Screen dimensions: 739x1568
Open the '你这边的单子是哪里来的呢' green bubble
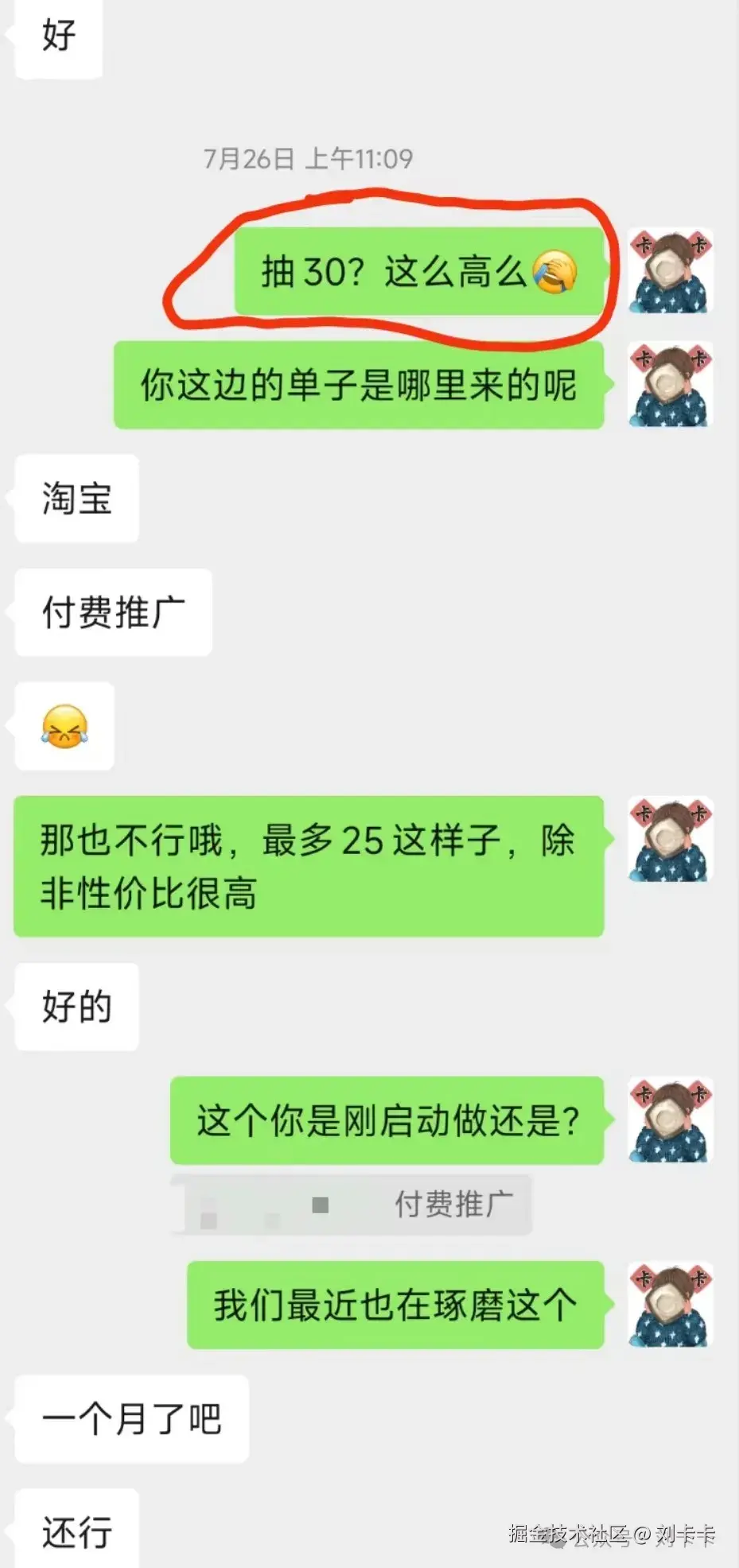point(360,387)
